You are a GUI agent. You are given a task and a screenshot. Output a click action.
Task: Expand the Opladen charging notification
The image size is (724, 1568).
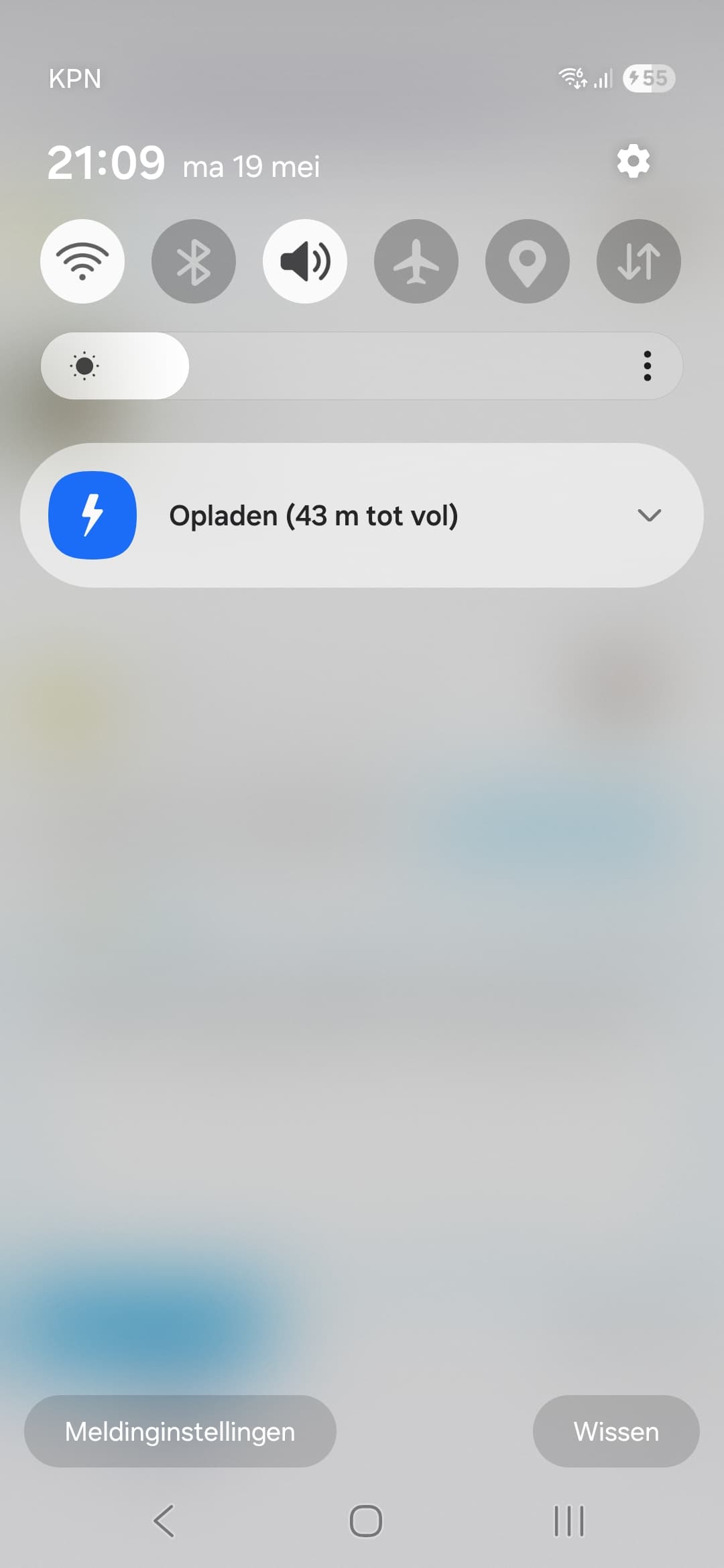click(649, 515)
